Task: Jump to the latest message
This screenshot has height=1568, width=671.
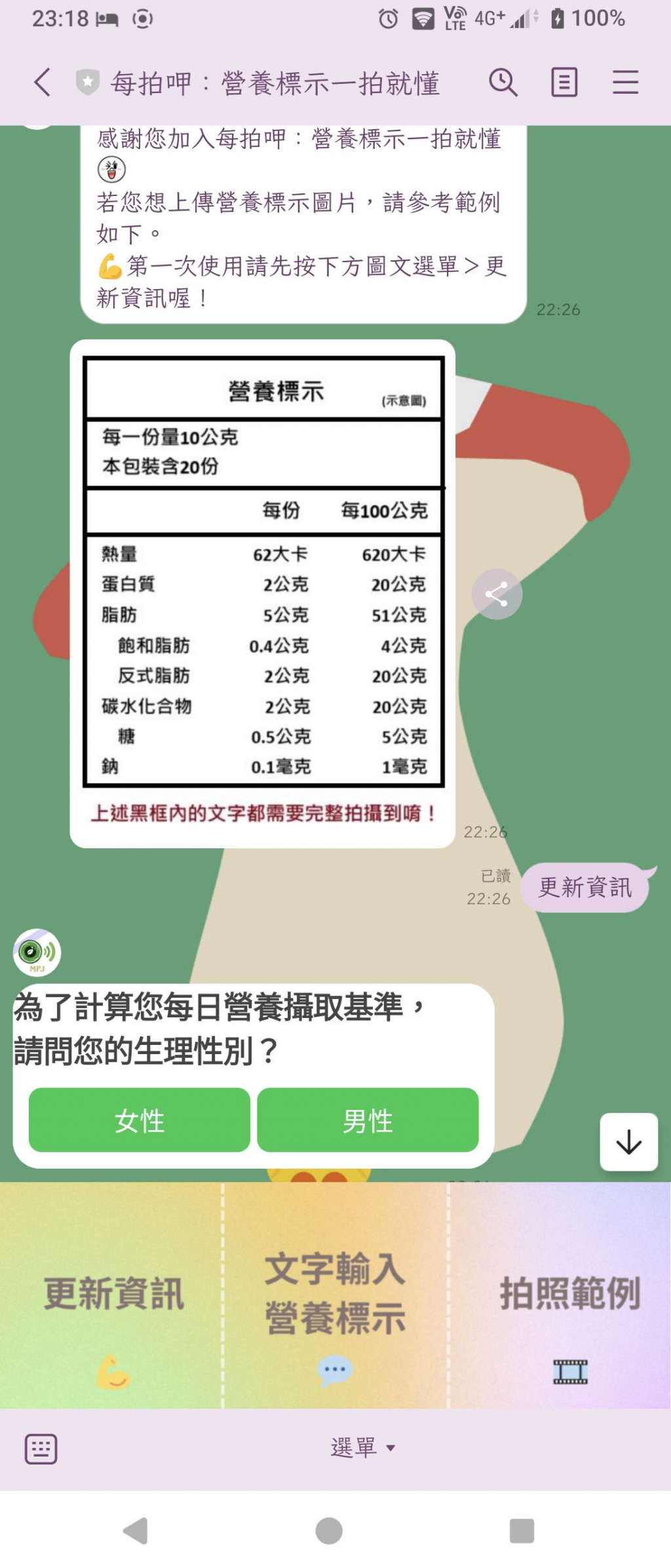Action: click(628, 1142)
